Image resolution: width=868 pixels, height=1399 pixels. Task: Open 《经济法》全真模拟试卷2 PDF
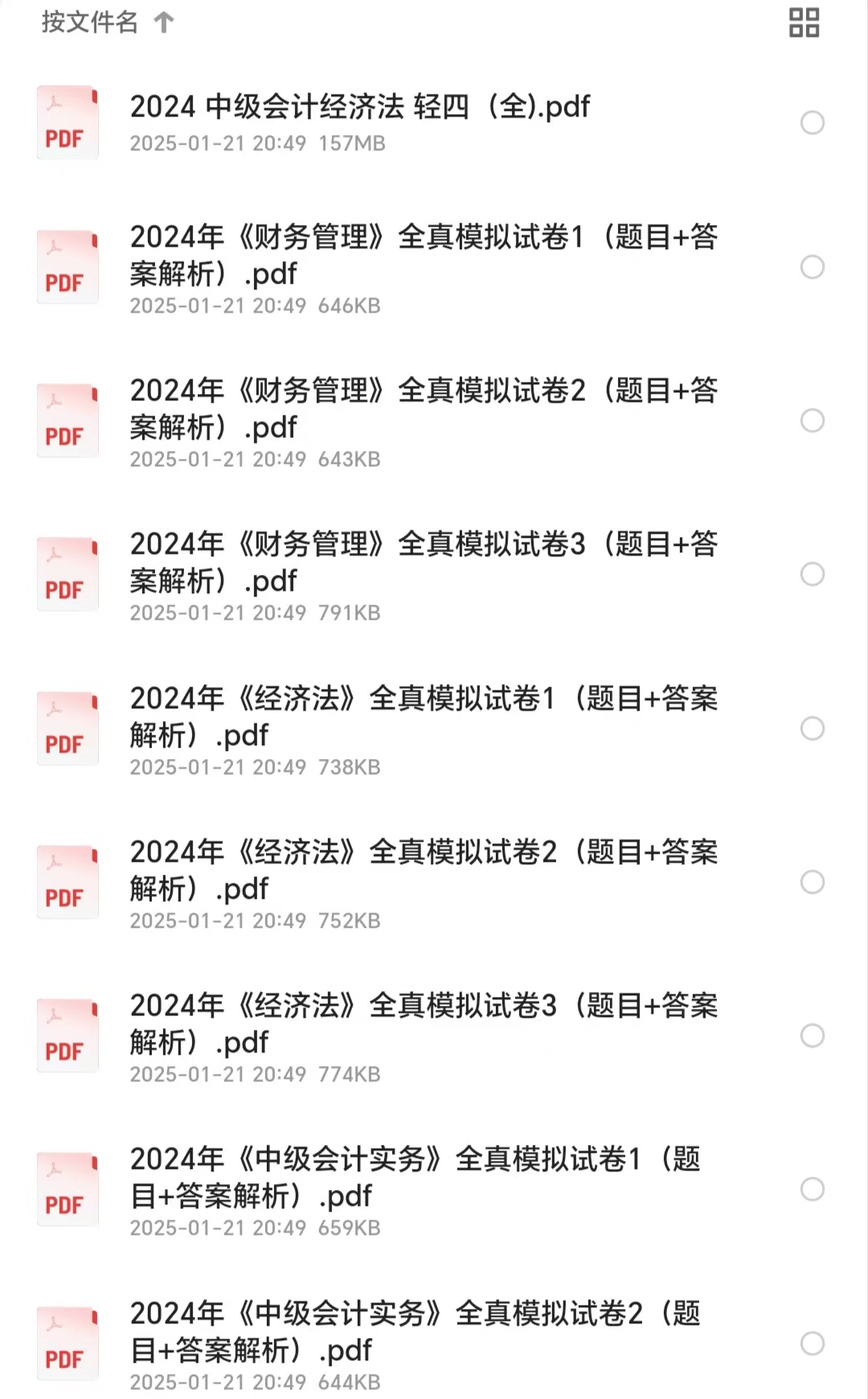pyautogui.click(x=424, y=870)
